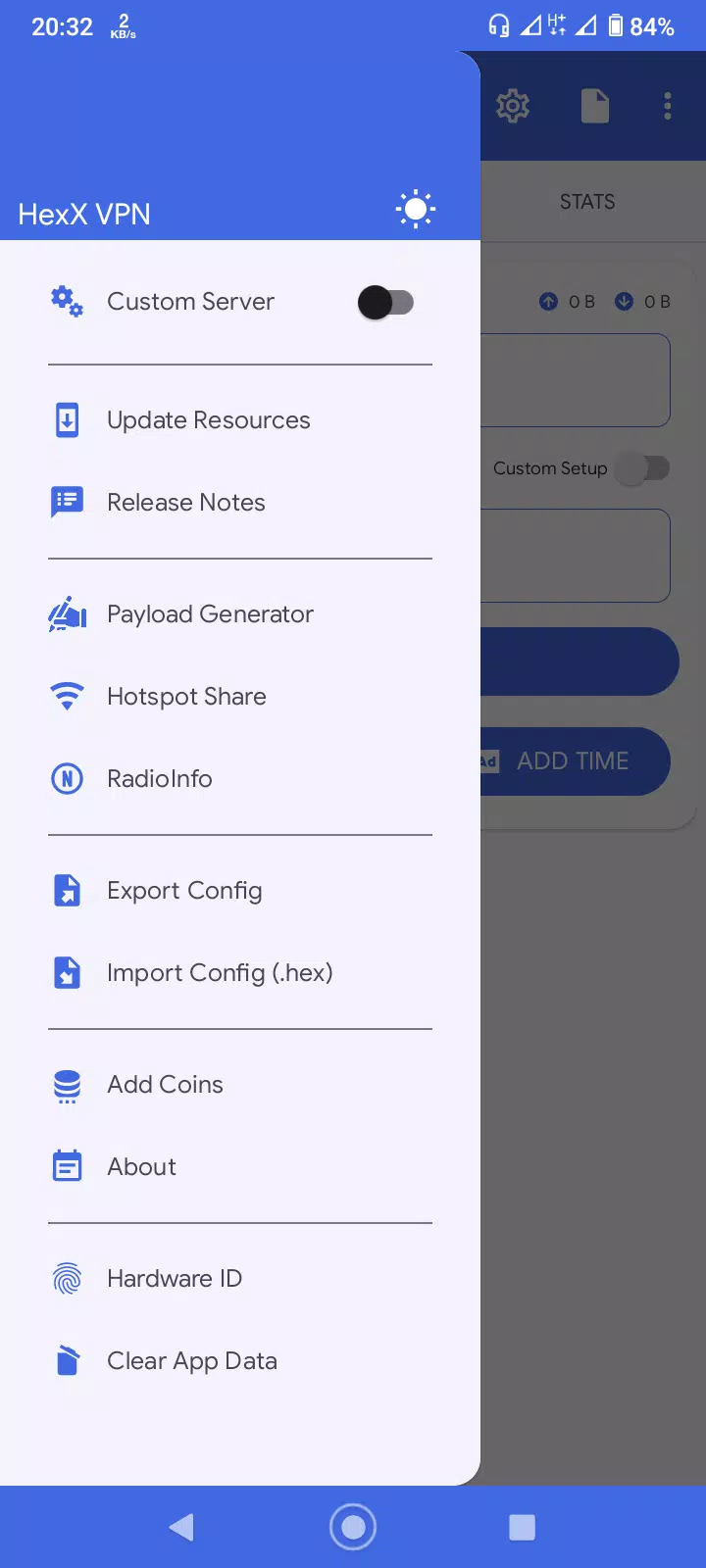
Task: Open Update Resources
Action: [x=208, y=420]
